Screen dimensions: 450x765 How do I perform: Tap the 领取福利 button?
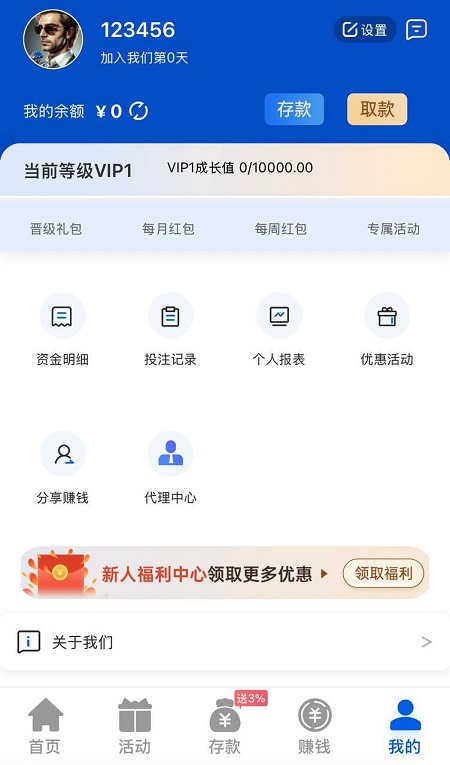[383, 573]
